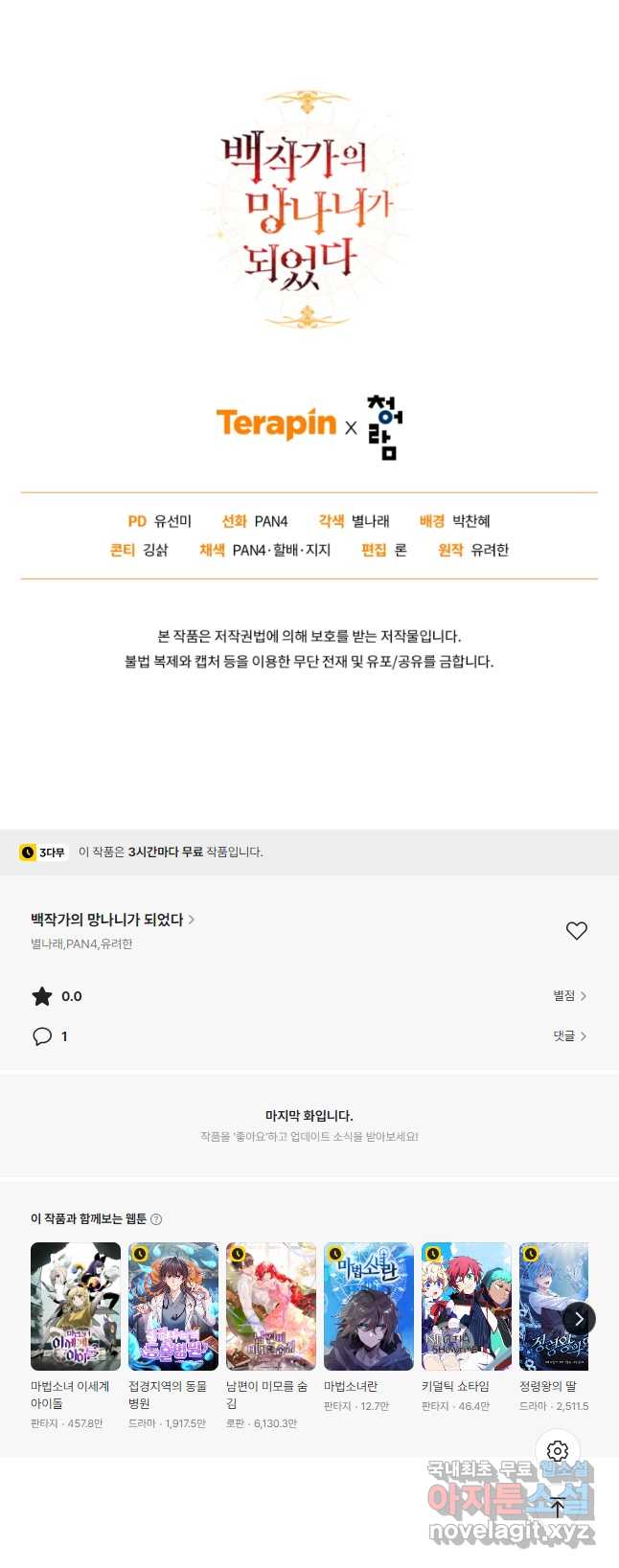Open the 백작가의 망나니가 되었다 series page
619x1568 pixels.
click(x=112, y=920)
